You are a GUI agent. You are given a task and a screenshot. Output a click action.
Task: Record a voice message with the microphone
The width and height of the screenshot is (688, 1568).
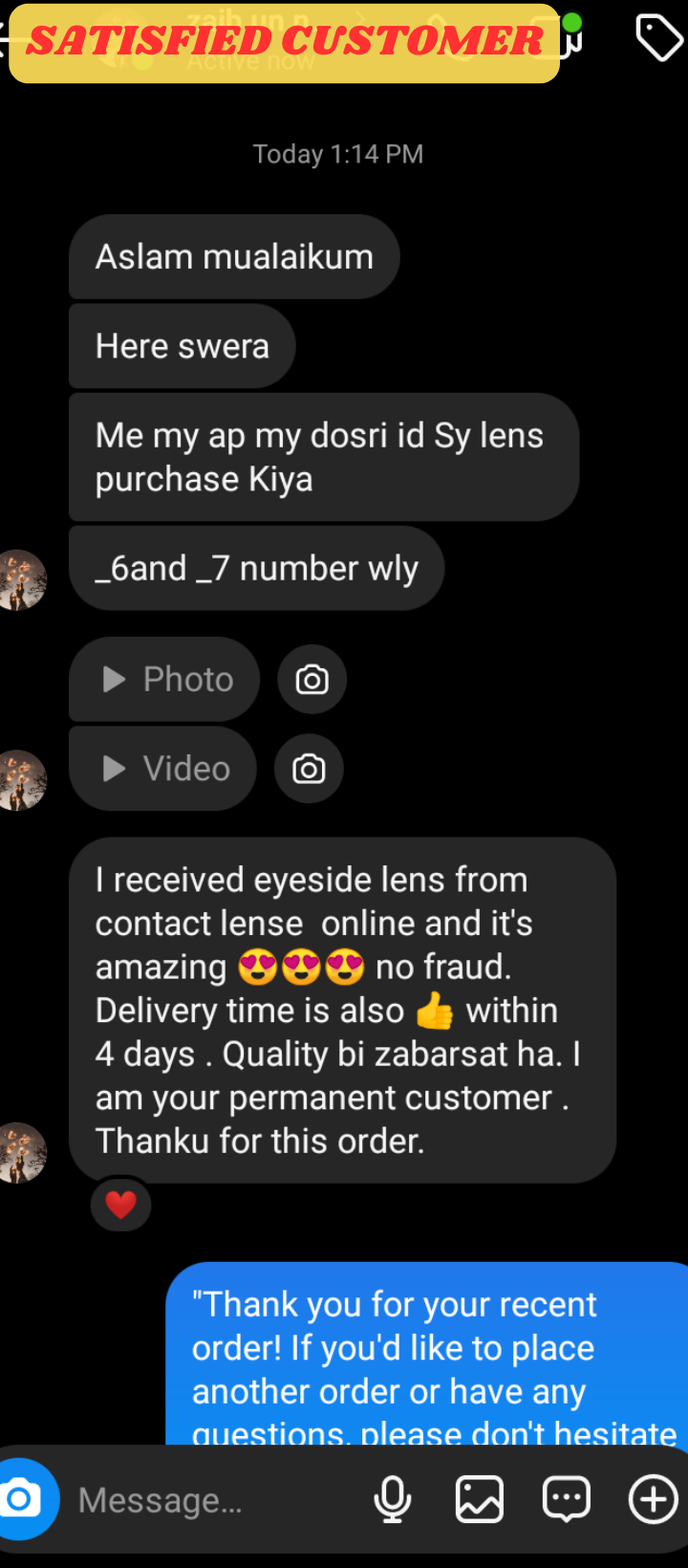[393, 1499]
